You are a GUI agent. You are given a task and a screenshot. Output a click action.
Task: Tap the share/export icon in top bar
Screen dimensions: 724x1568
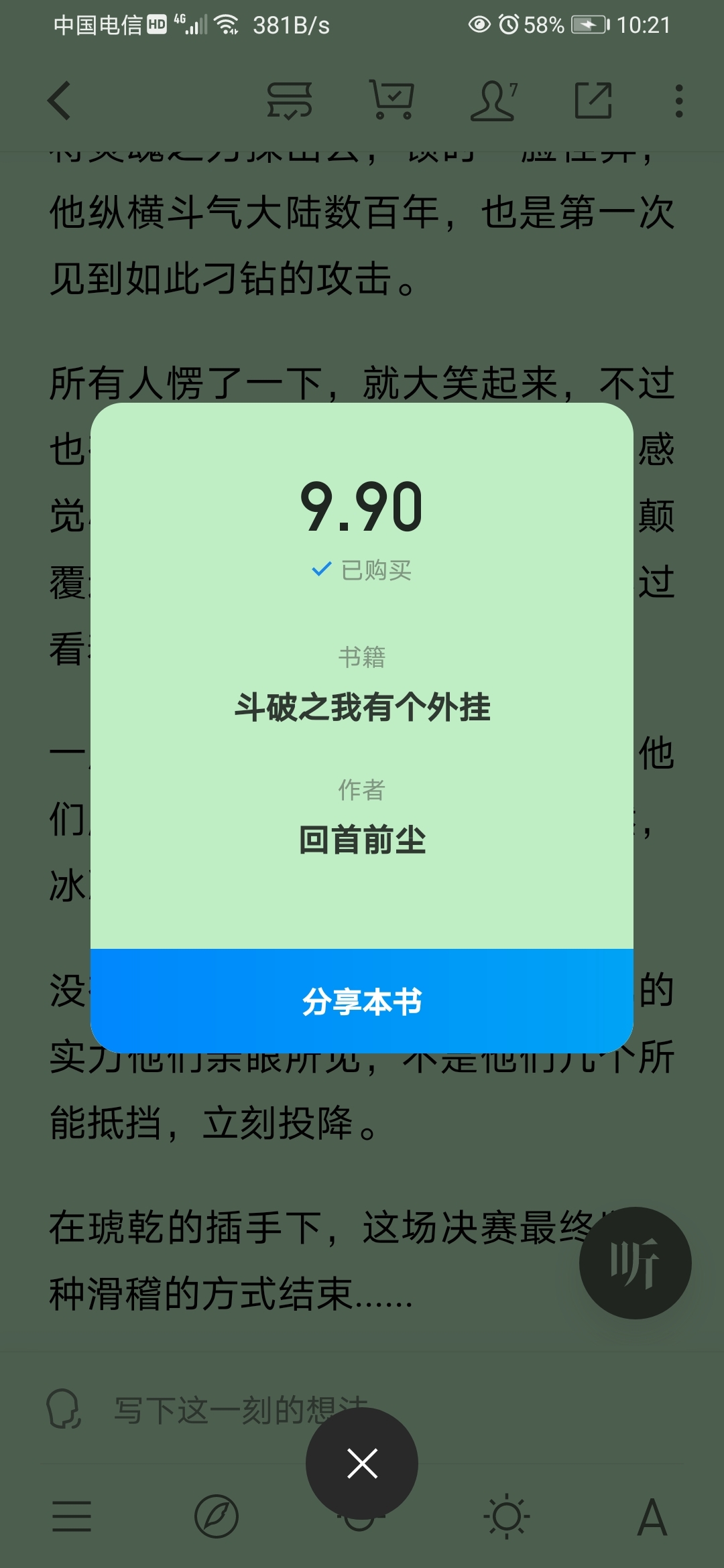click(x=593, y=101)
